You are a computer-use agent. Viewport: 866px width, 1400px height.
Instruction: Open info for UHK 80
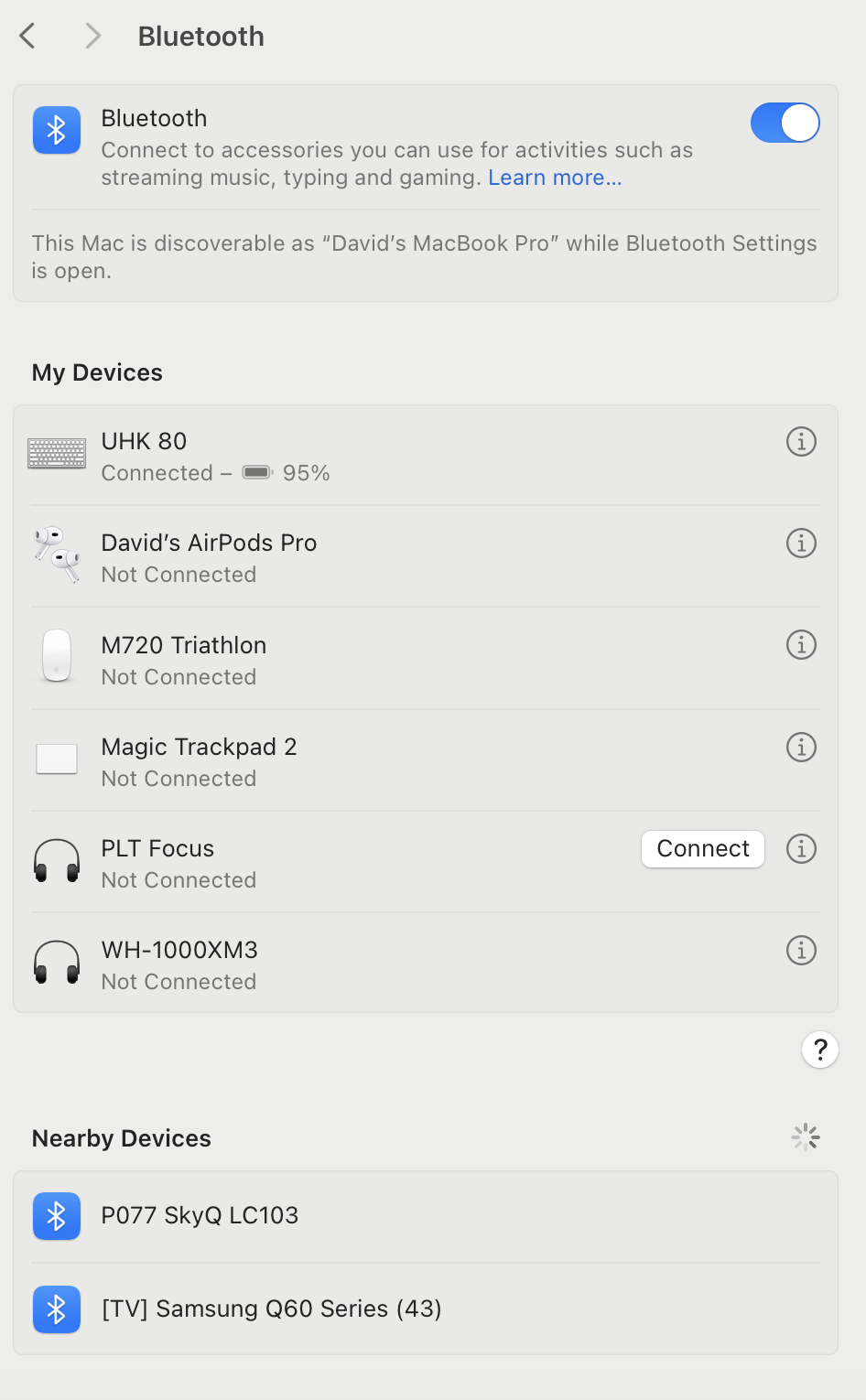click(x=801, y=442)
